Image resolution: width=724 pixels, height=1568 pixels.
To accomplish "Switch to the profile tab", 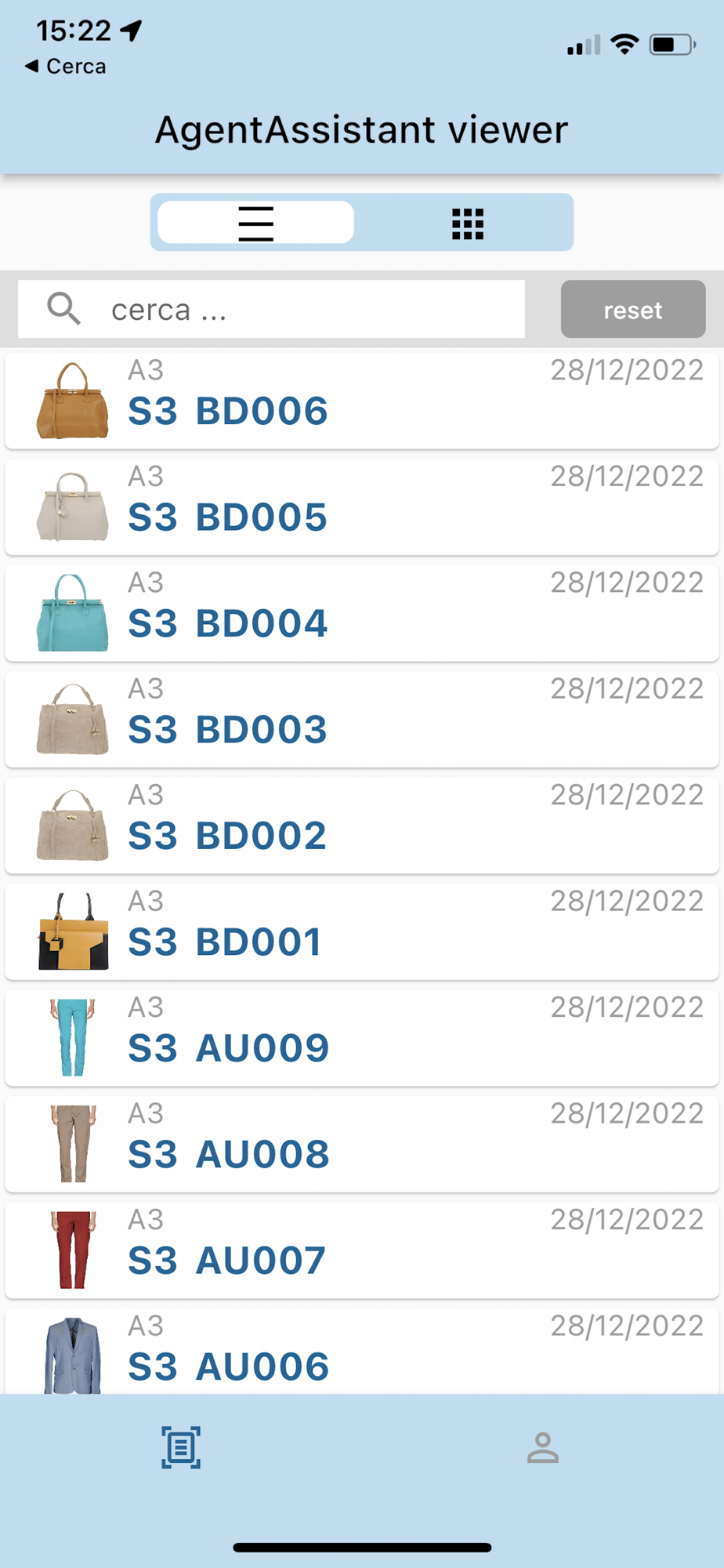I will pos(543,1447).
